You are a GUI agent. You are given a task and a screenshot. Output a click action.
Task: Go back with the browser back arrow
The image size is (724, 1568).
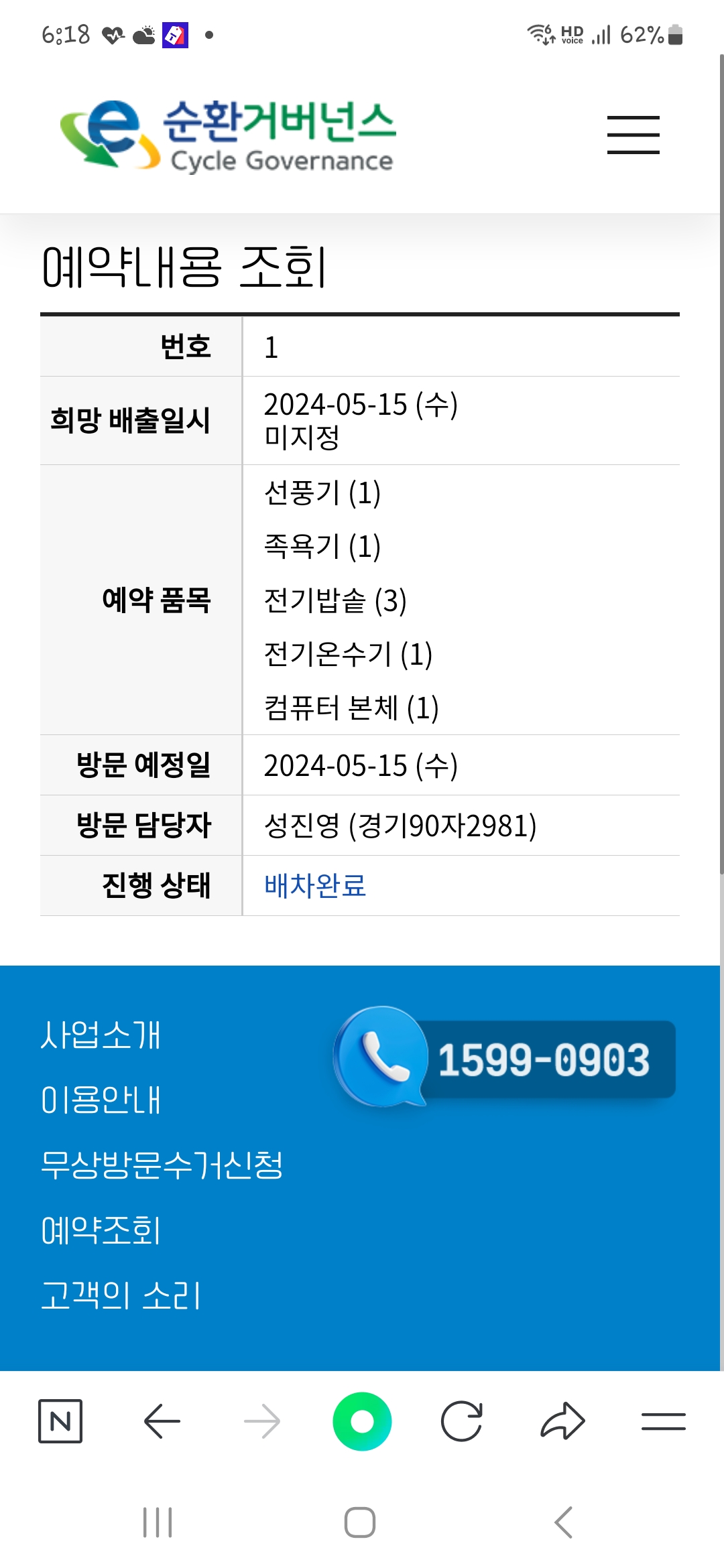[x=162, y=1421]
